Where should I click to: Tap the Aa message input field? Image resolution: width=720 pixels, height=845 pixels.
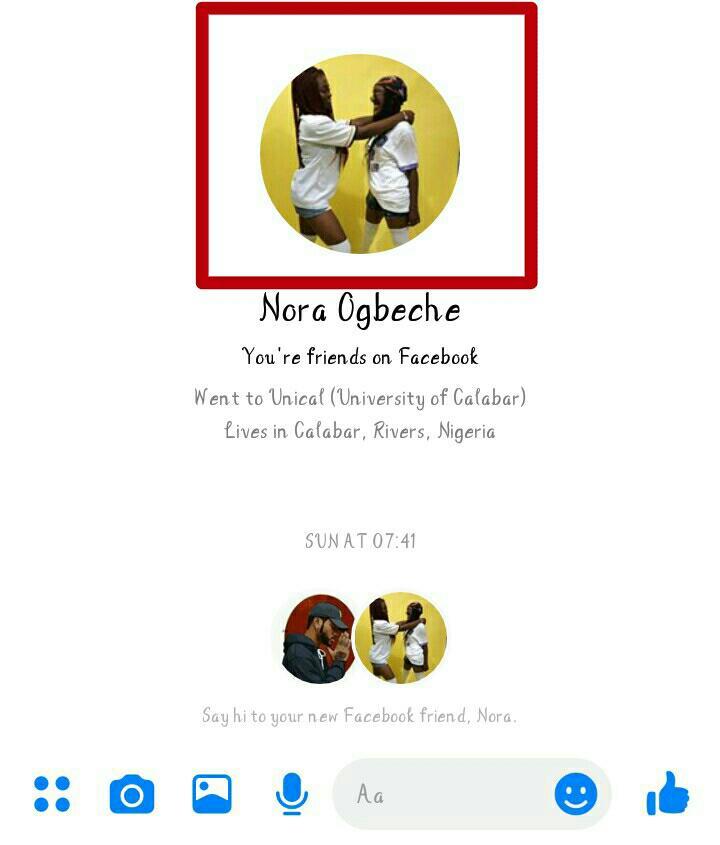(x=440, y=795)
